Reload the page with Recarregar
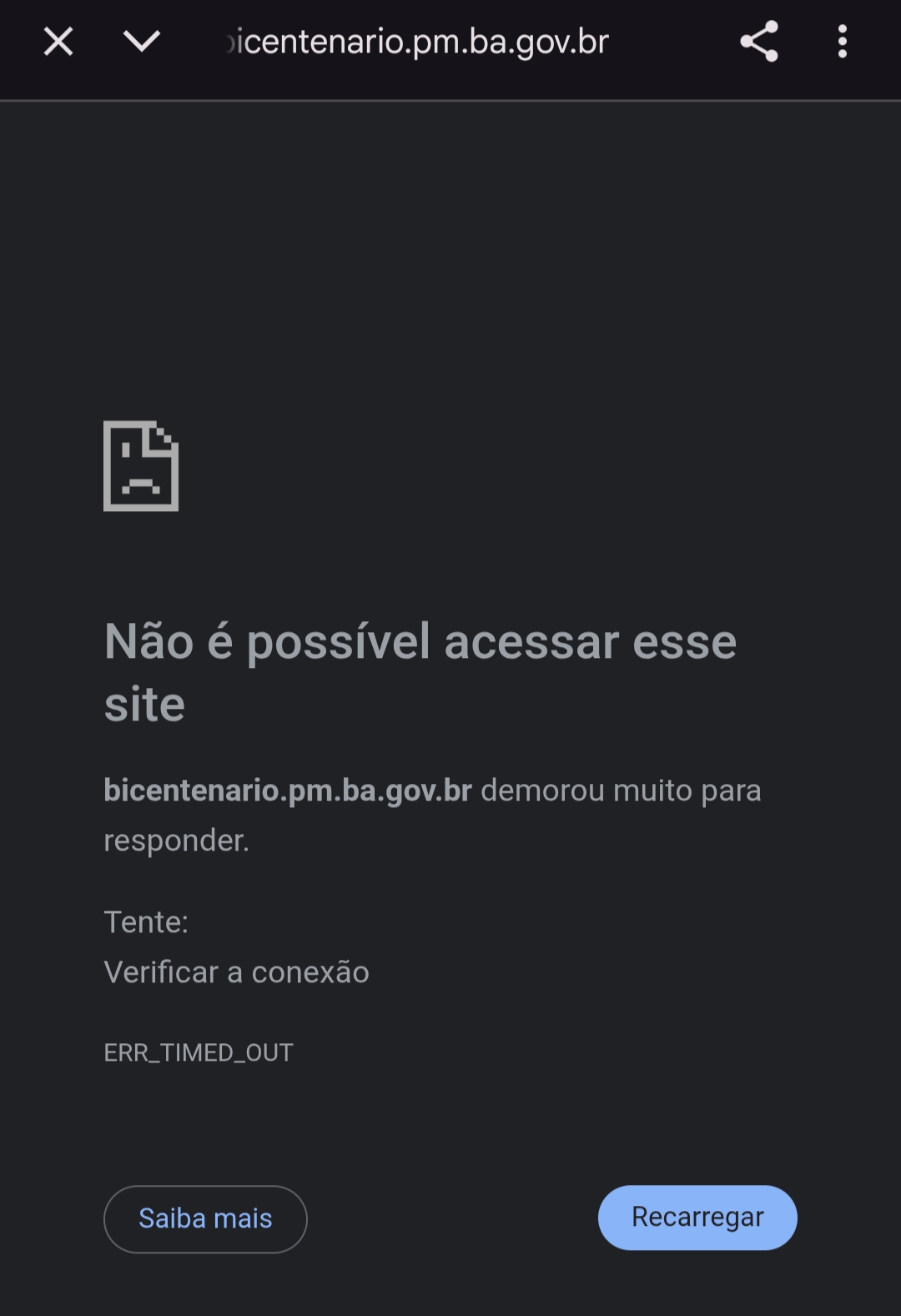The image size is (901, 1316). (697, 1218)
